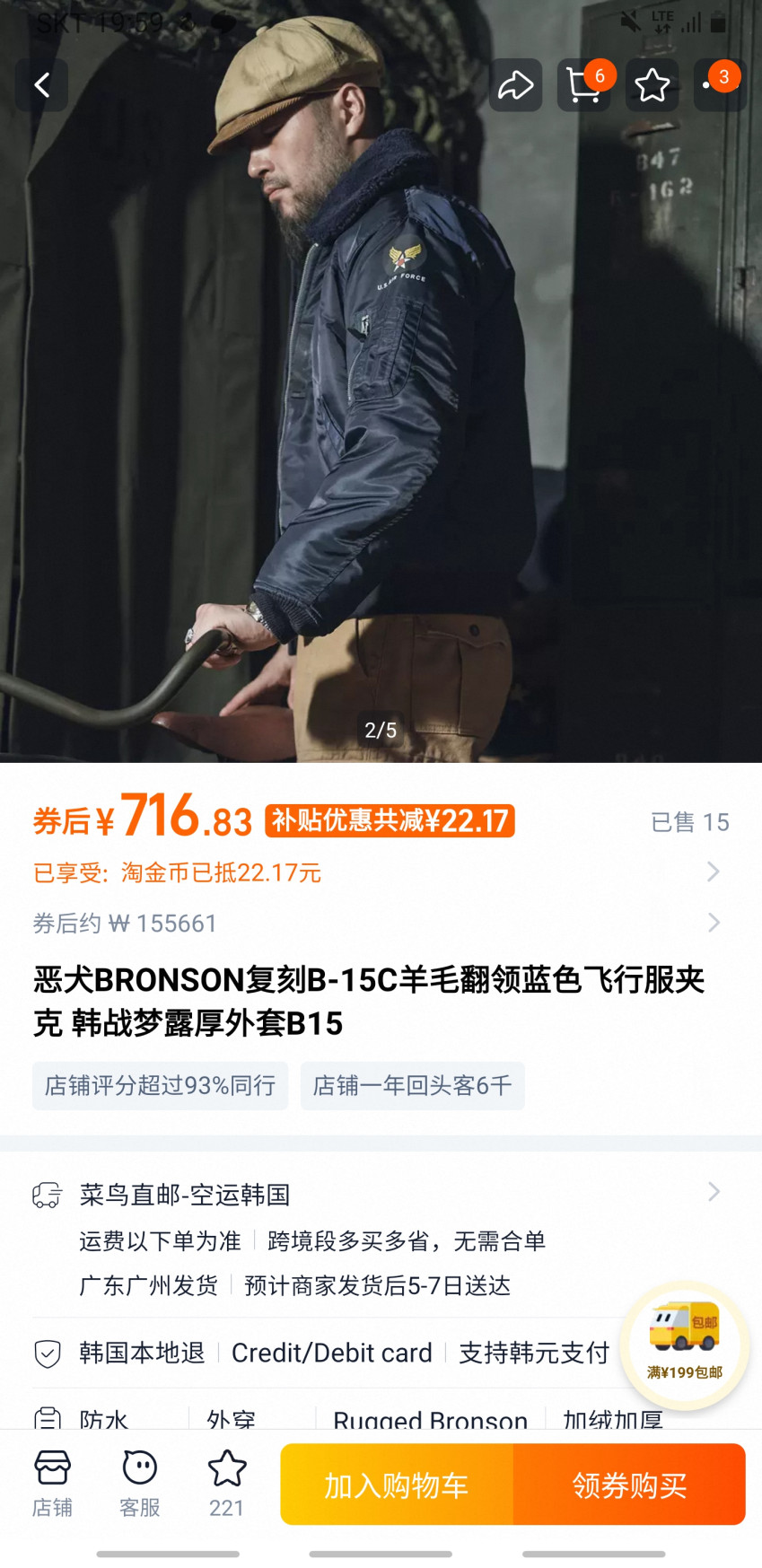Go back using the top-left arrow
This screenshot has width=762, height=1568.
(x=41, y=85)
